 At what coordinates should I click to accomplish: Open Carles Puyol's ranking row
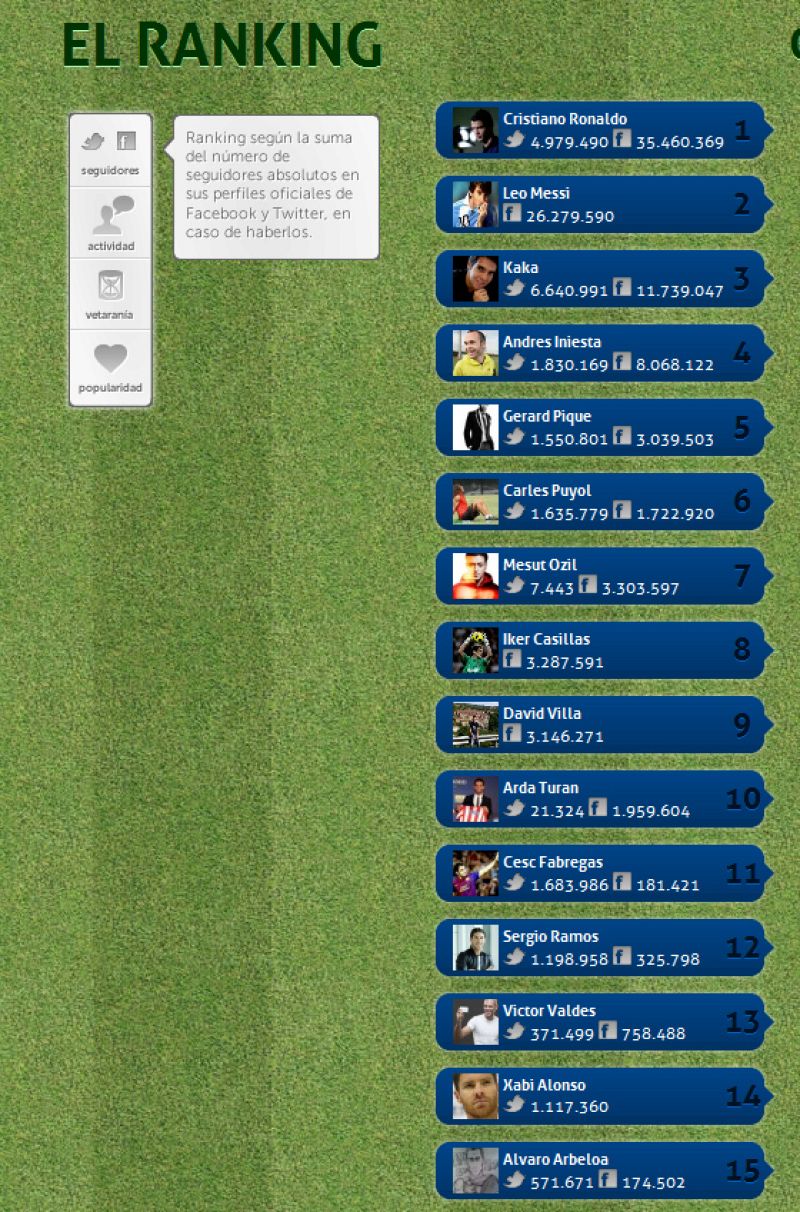point(600,501)
